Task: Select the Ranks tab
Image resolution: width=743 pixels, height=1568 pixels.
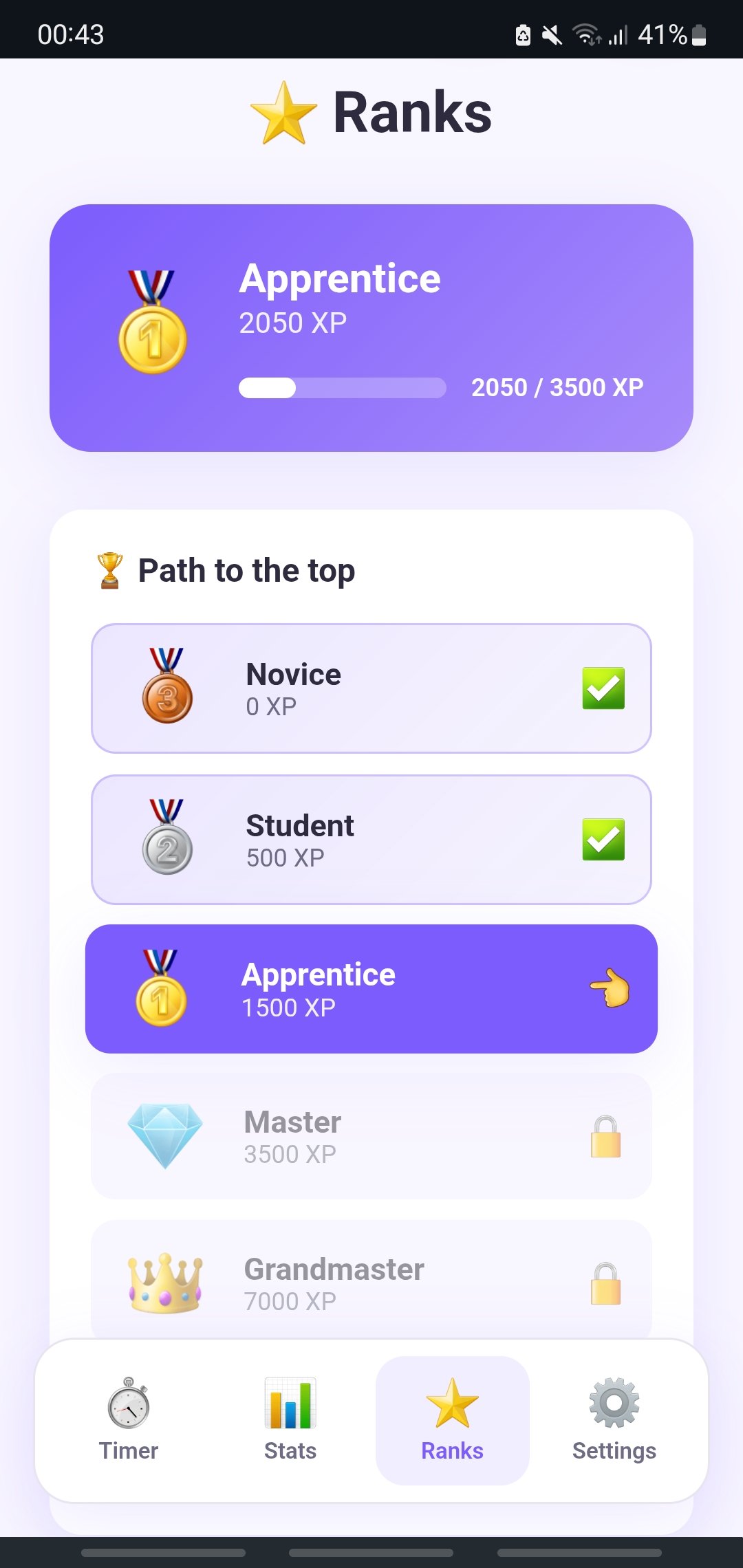Action: point(452,1420)
